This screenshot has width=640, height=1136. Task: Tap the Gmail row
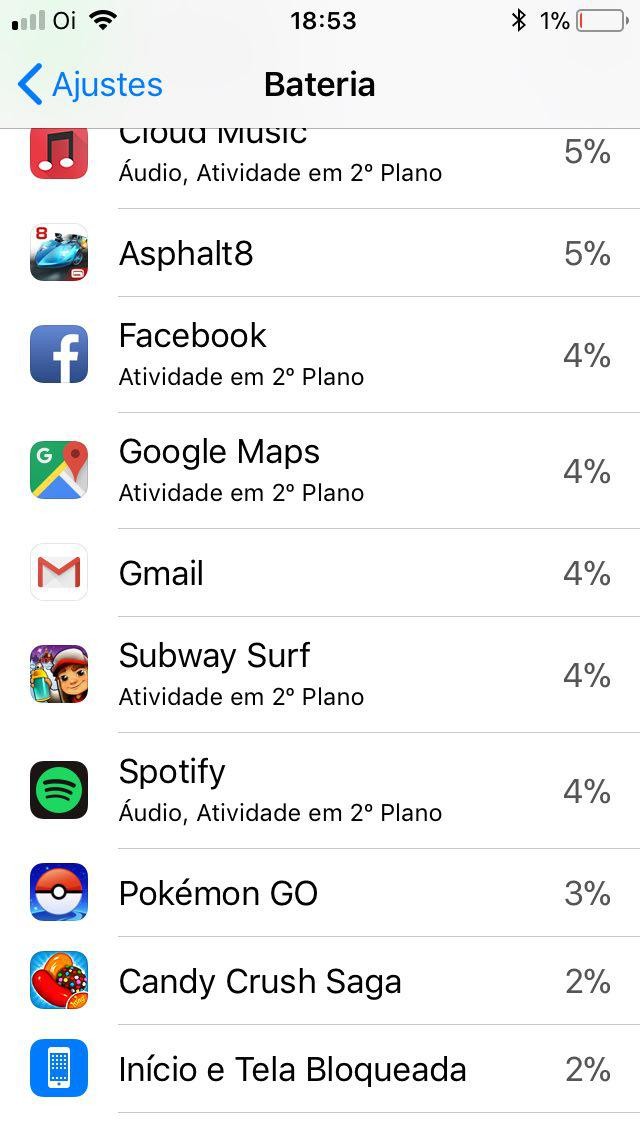click(x=320, y=573)
